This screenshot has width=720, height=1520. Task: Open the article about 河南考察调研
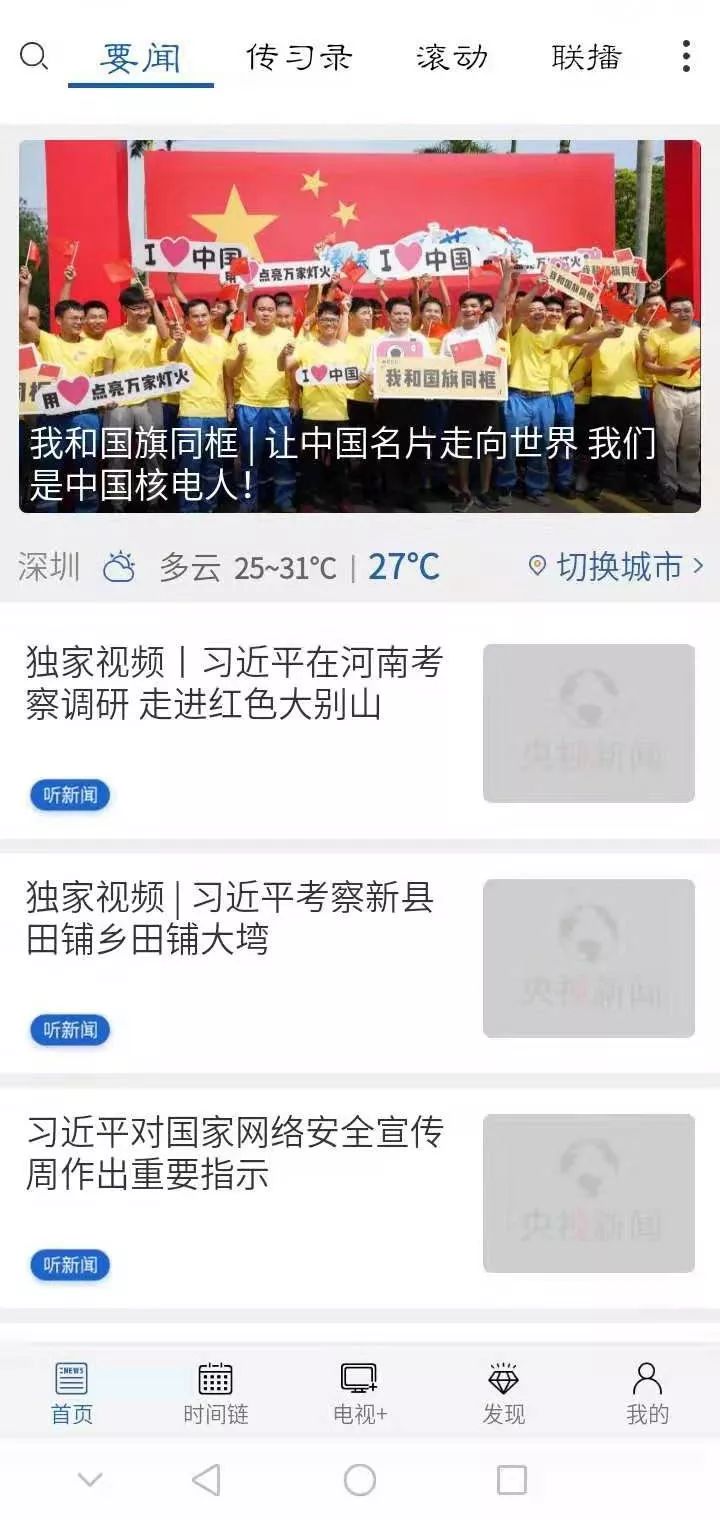(234, 684)
